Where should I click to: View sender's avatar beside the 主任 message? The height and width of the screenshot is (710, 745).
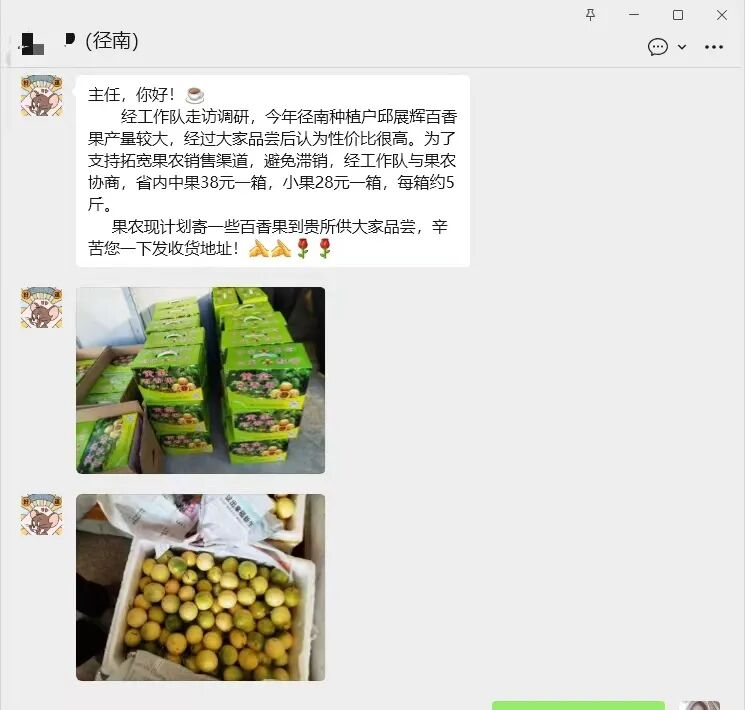pyautogui.click(x=42, y=96)
